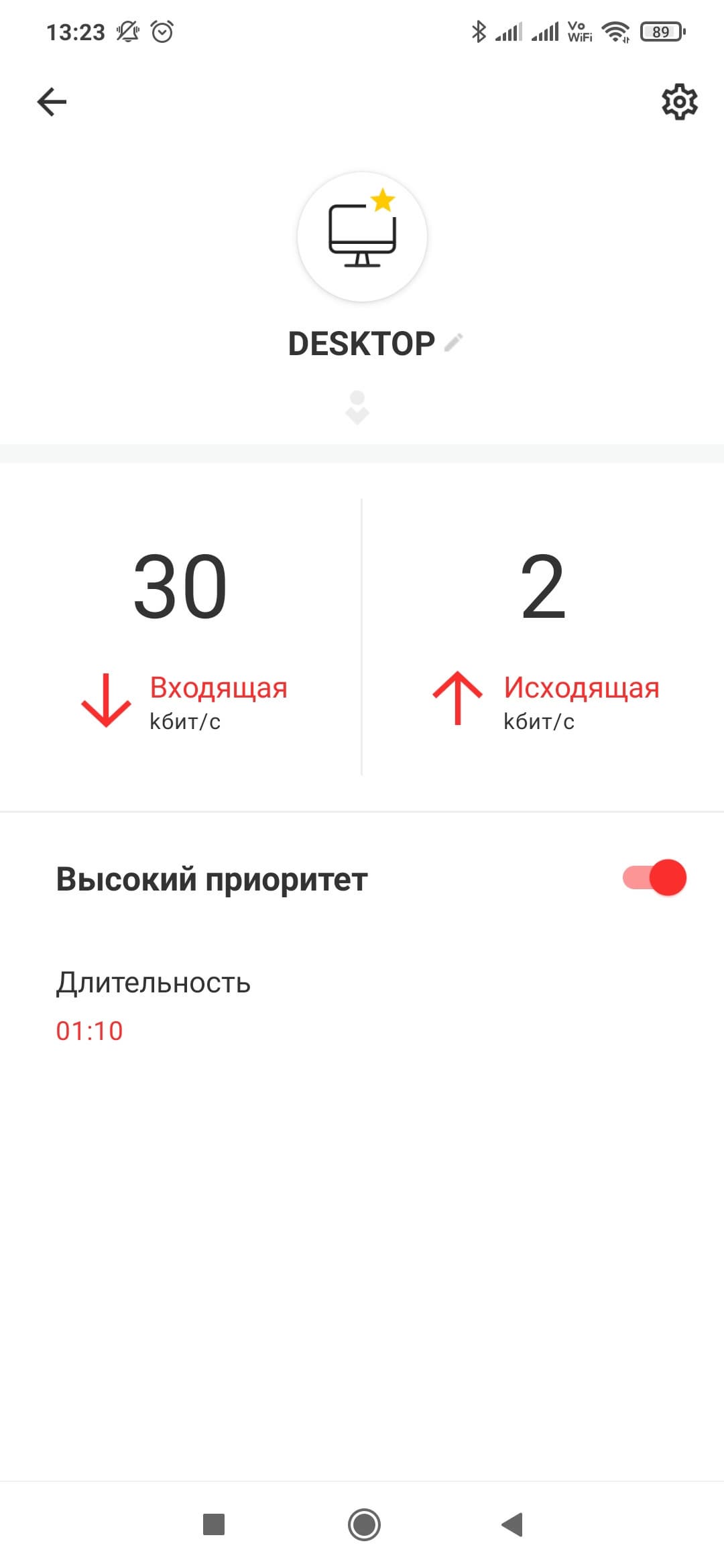Tap the DESKTOP device icon with star

[x=362, y=237]
